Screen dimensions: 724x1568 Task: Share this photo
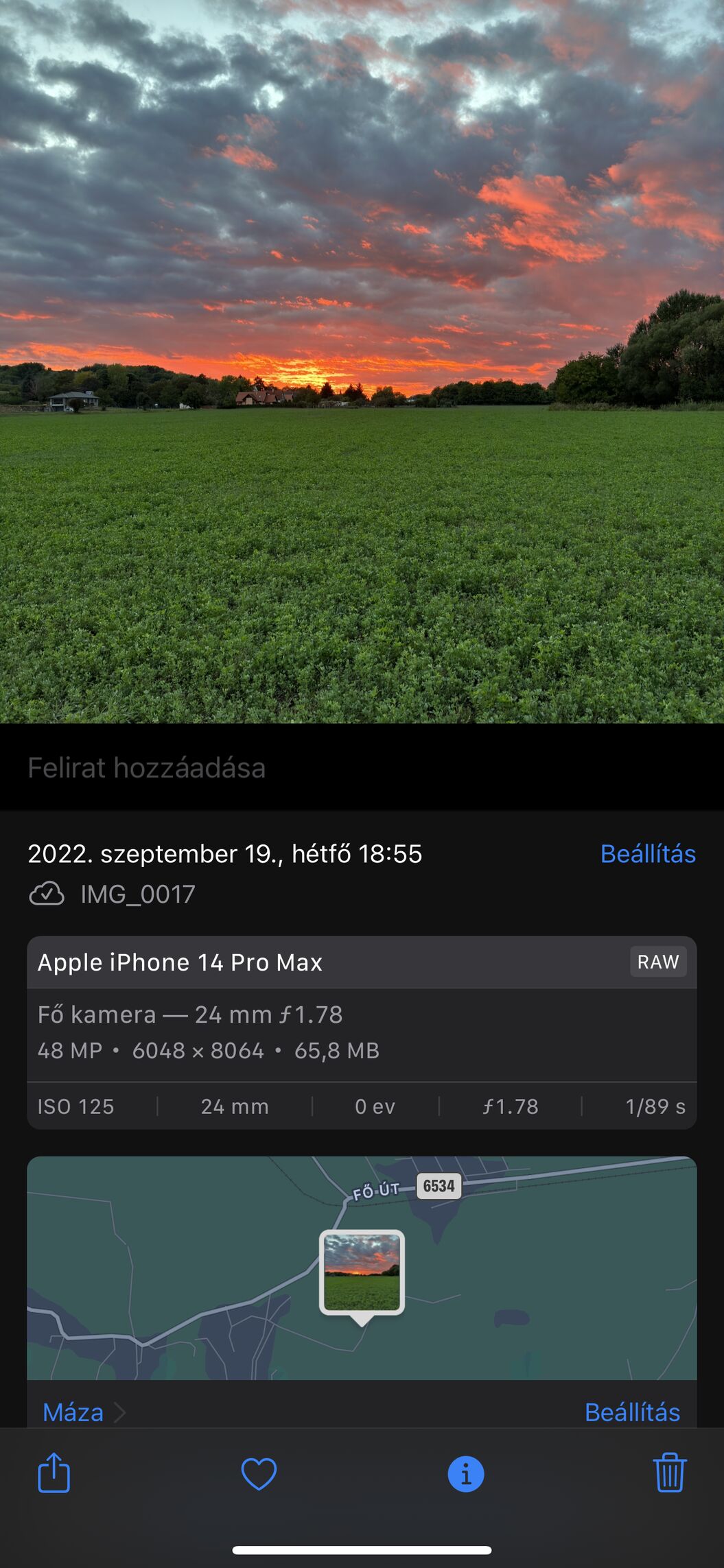[54, 1473]
